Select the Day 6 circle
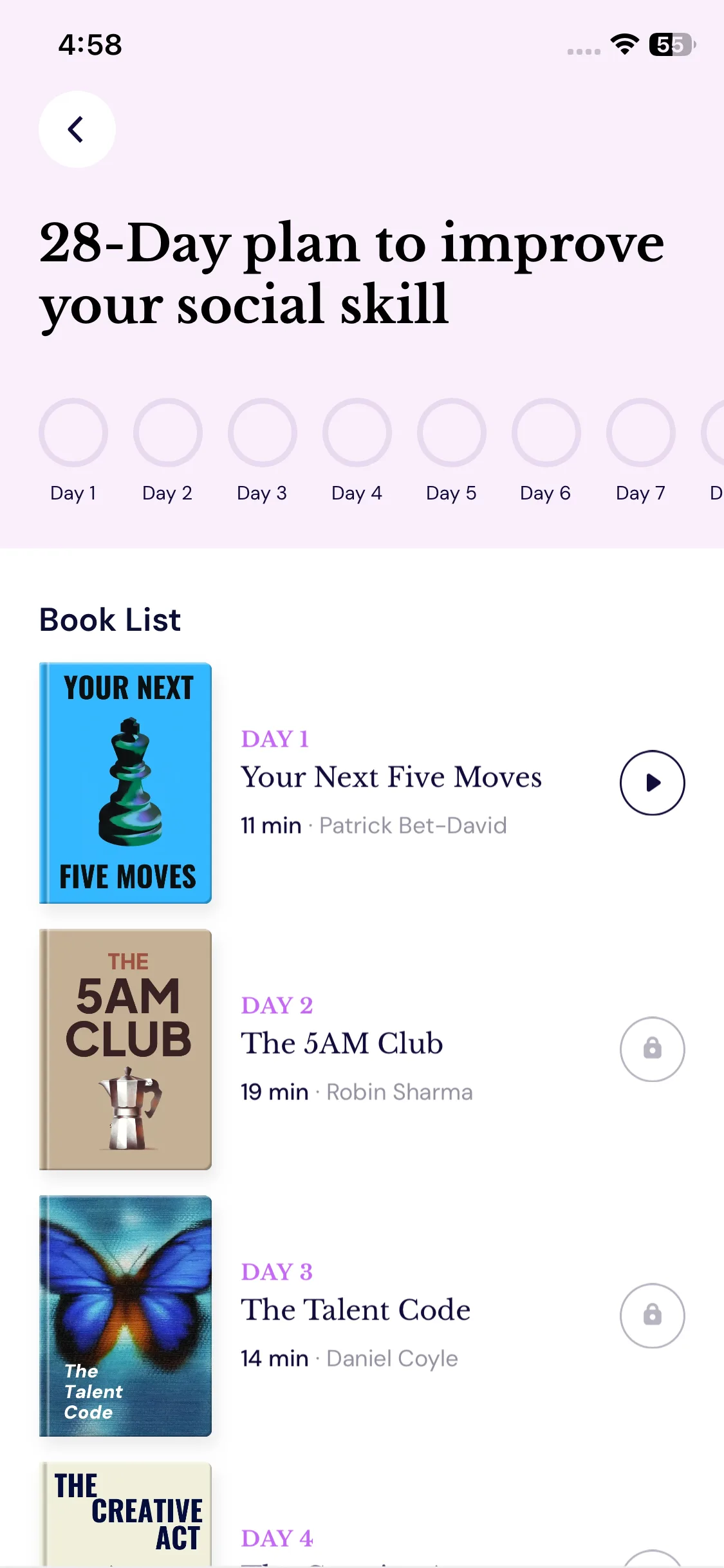The height and width of the screenshot is (1568, 724). (546, 433)
